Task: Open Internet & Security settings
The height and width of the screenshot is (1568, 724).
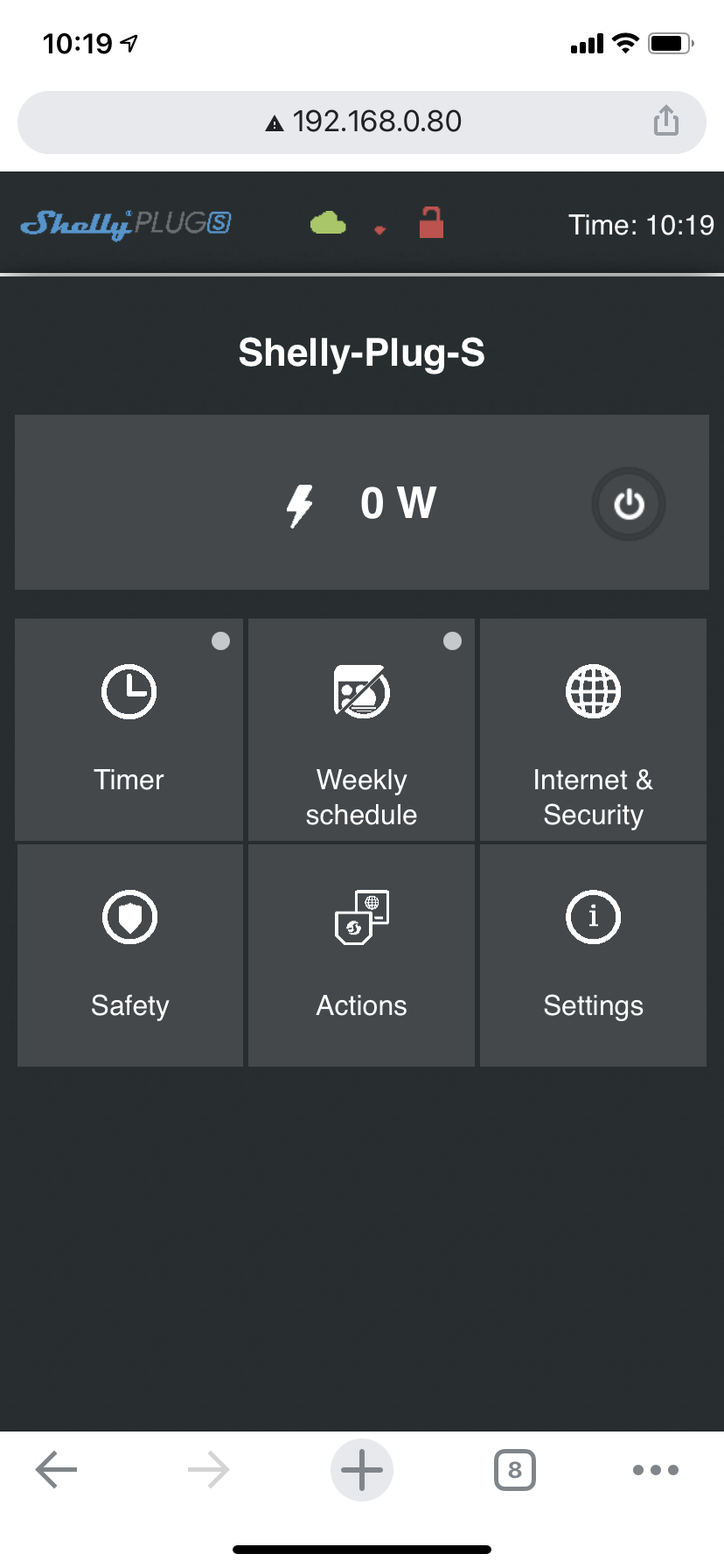Action: tap(593, 730)
